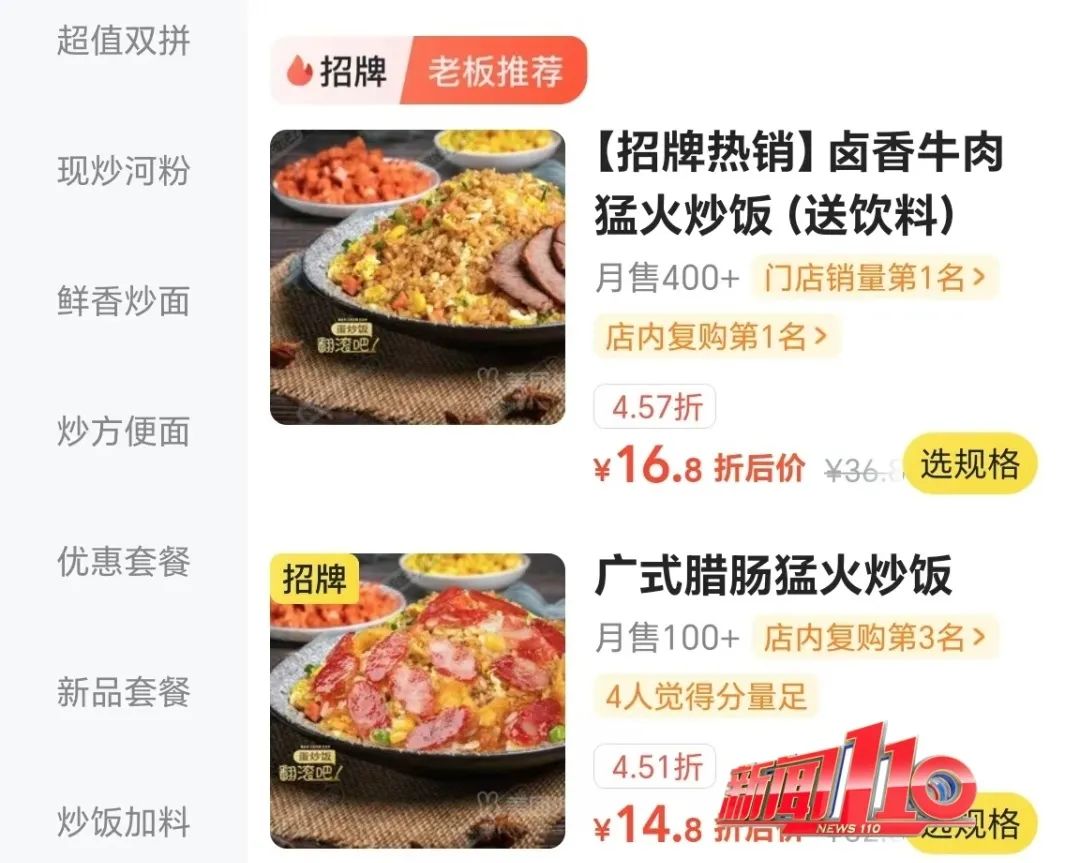
Task: Switch to the 新品套餐 category
Action: coord(123,692)
